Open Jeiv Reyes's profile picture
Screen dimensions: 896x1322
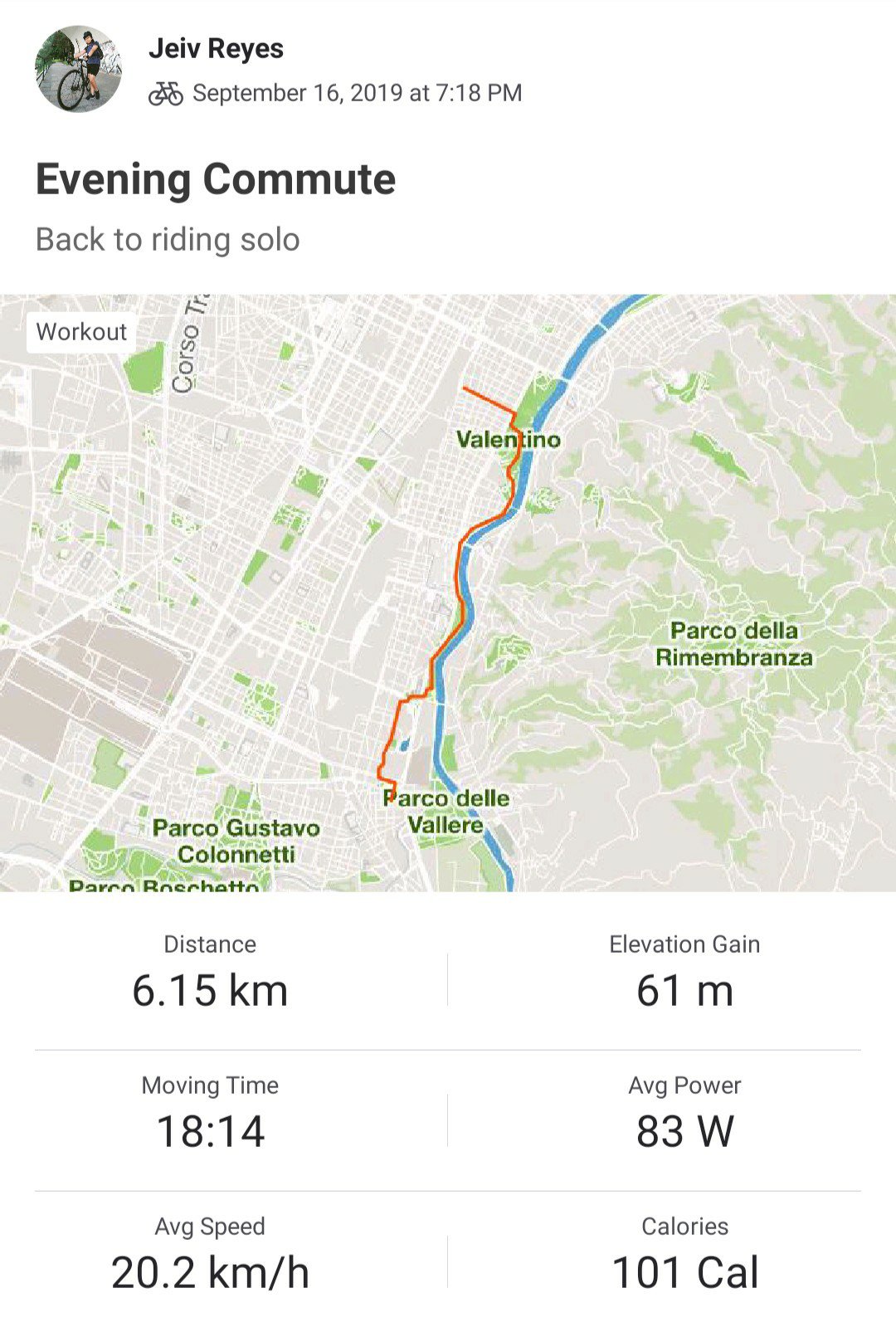78,69
